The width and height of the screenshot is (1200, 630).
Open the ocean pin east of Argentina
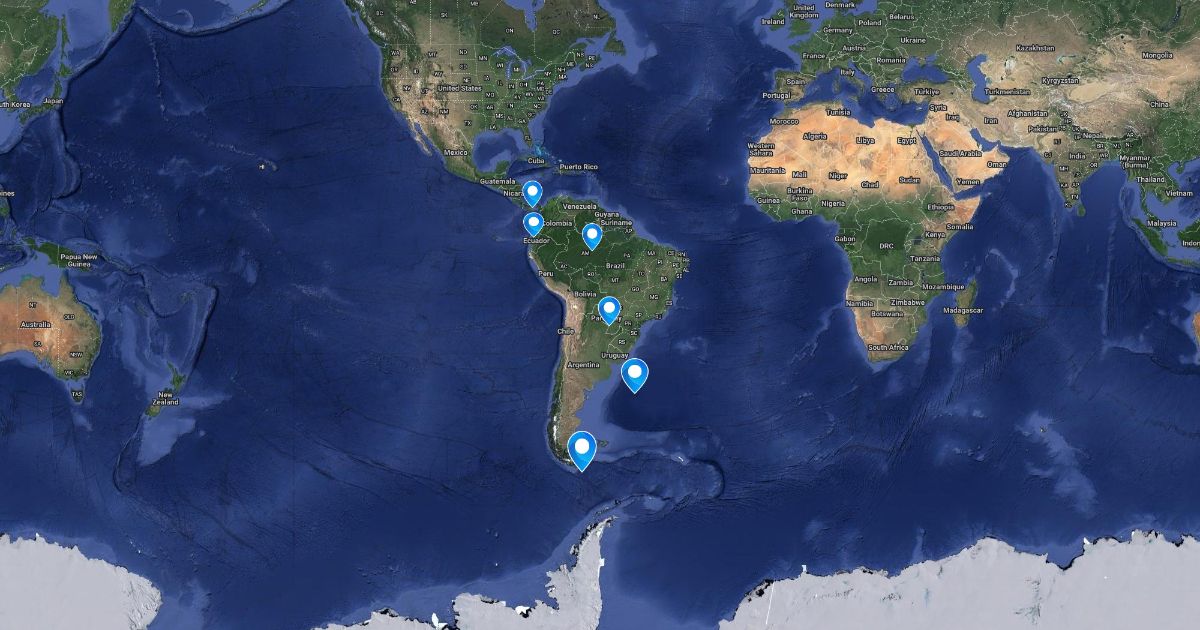[634, 375]
